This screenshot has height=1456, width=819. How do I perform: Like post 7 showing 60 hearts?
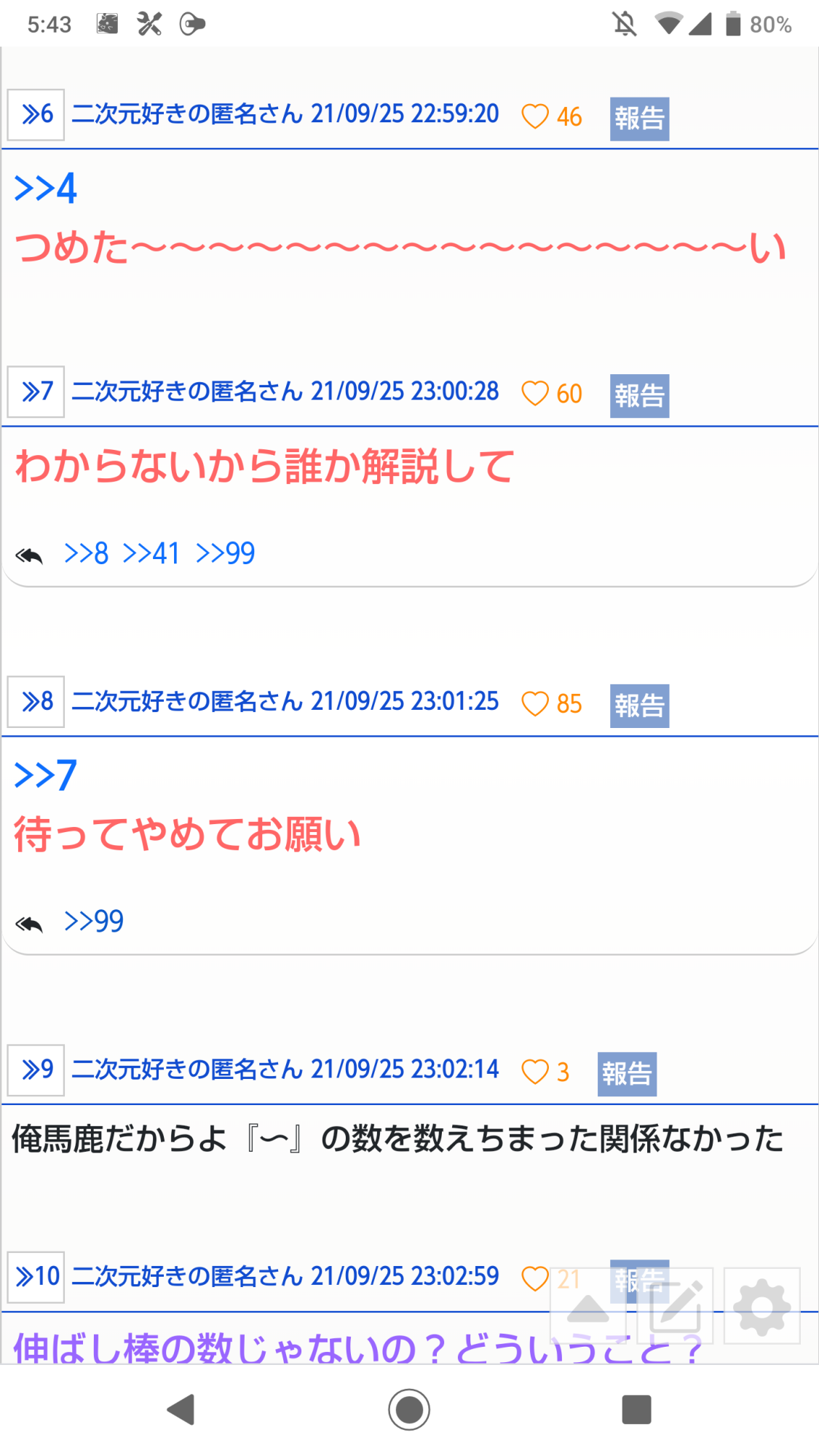tap(535, 393)
